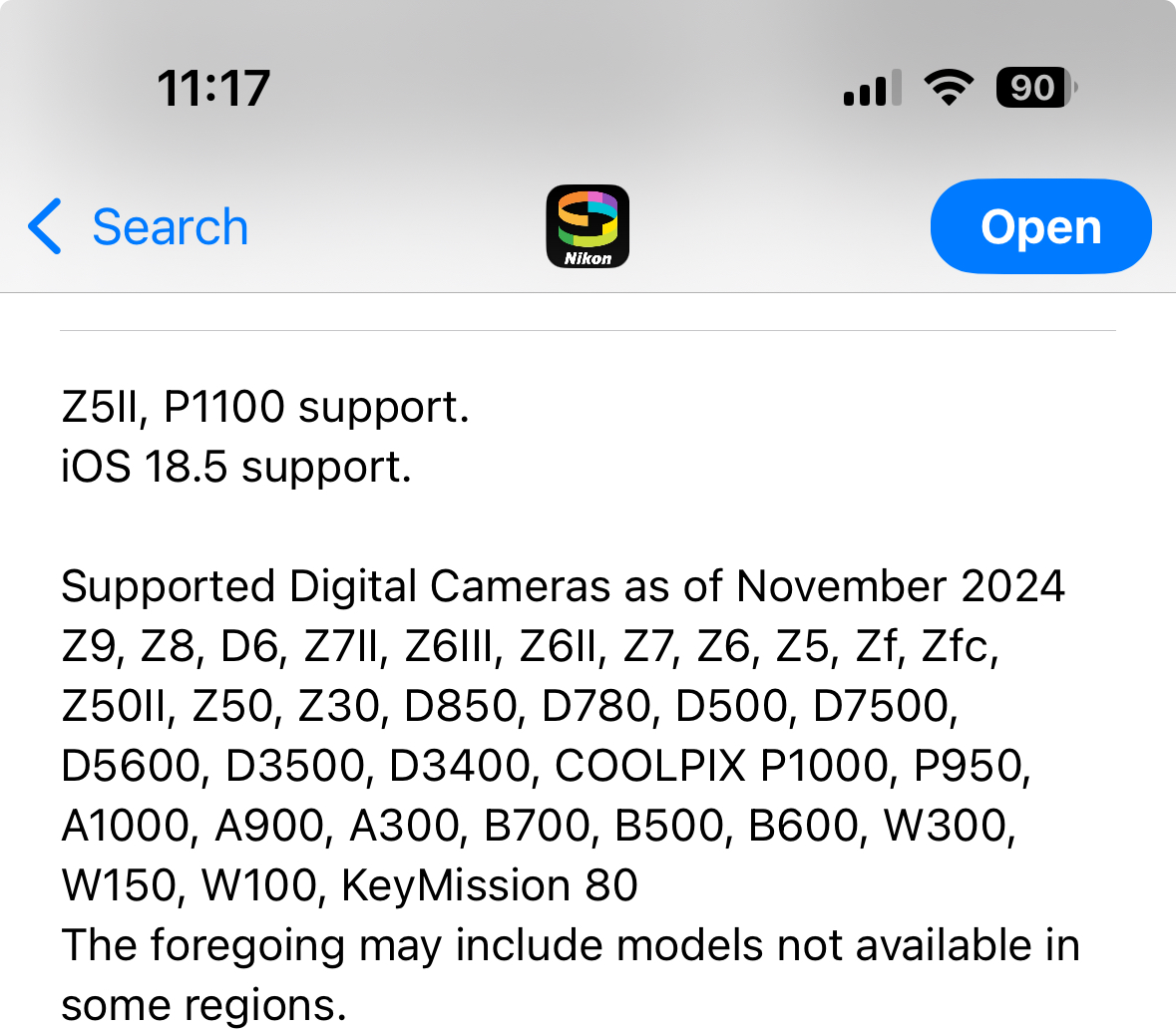Open the Nikon SnapBridge app
This screenshot has width=1176, height=1031.
click(1039, 227)
